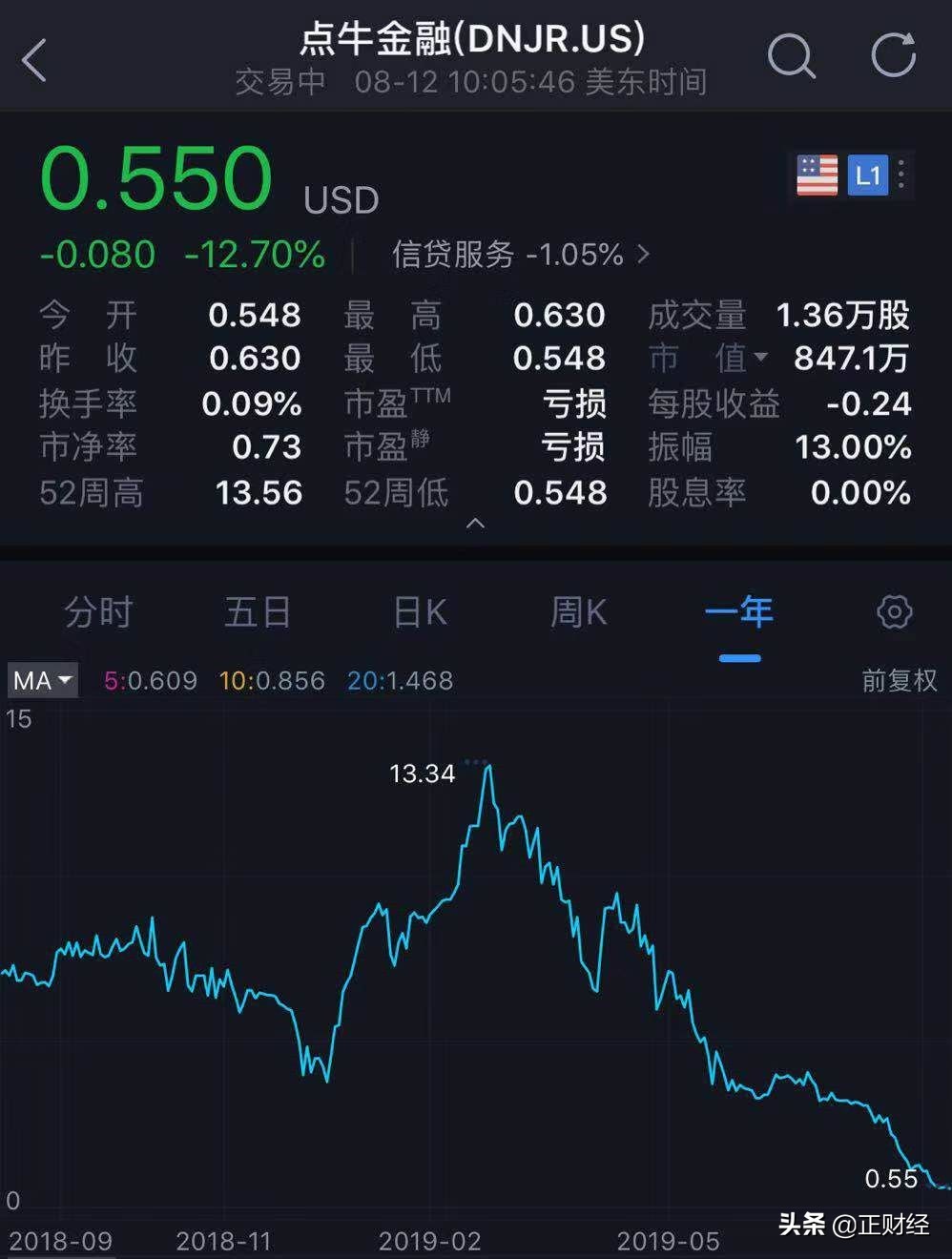The height and width of the screenshot is (1259, 952).
Task: Expand the 市值 dropdown arrow
Action: [763, 357]
